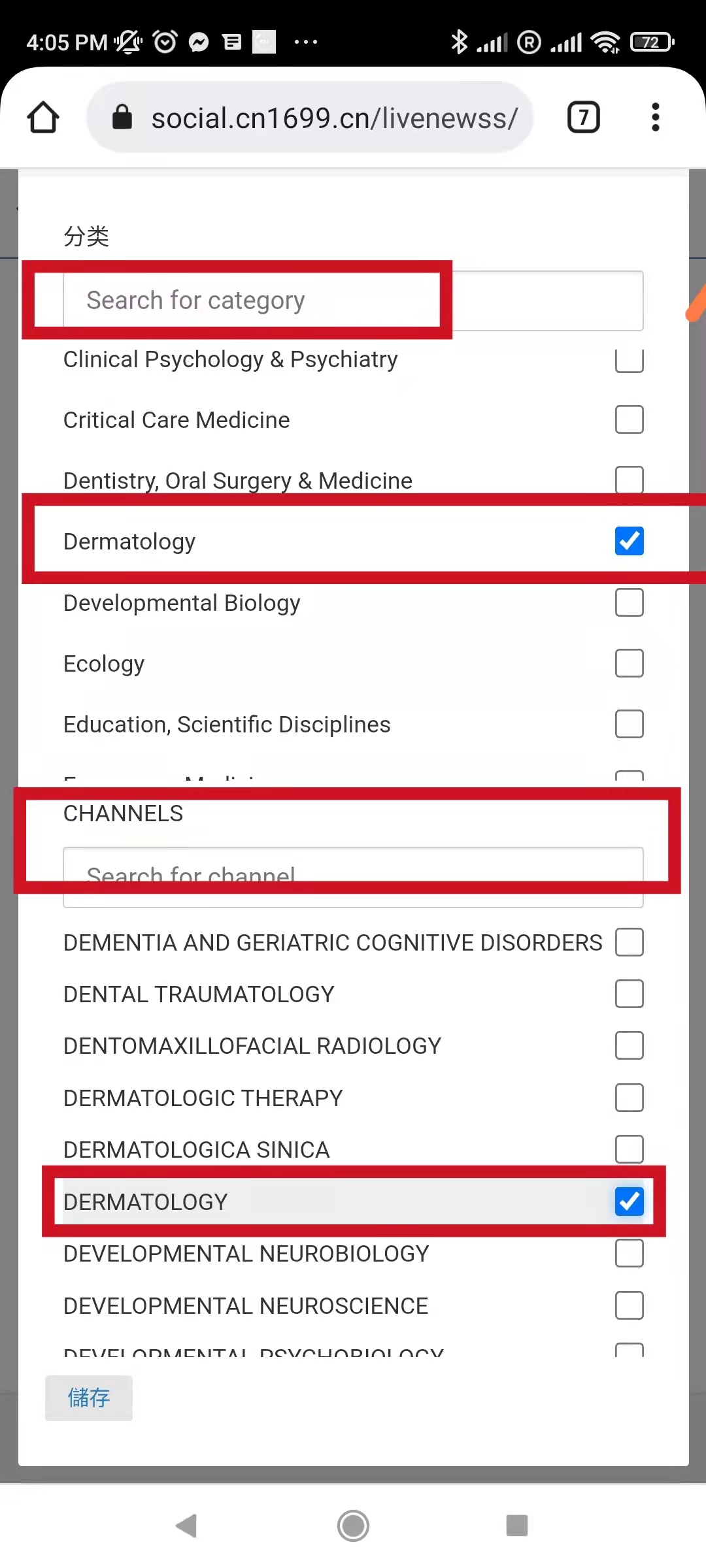This screenshot has height=1568, width=706.
Task: Check the Critical Care Medicine checkbox
Action: [x=629, y=419]
